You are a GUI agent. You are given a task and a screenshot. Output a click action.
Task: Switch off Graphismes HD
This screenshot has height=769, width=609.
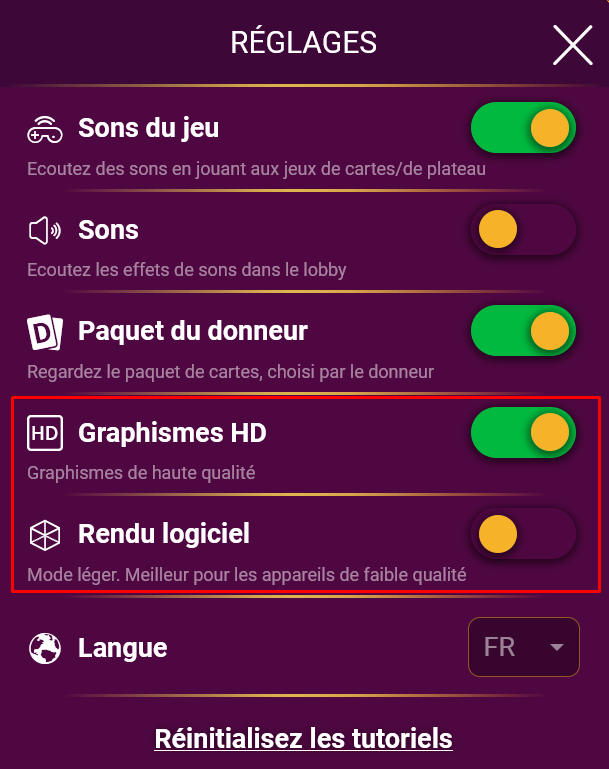[x=524, y=433]
